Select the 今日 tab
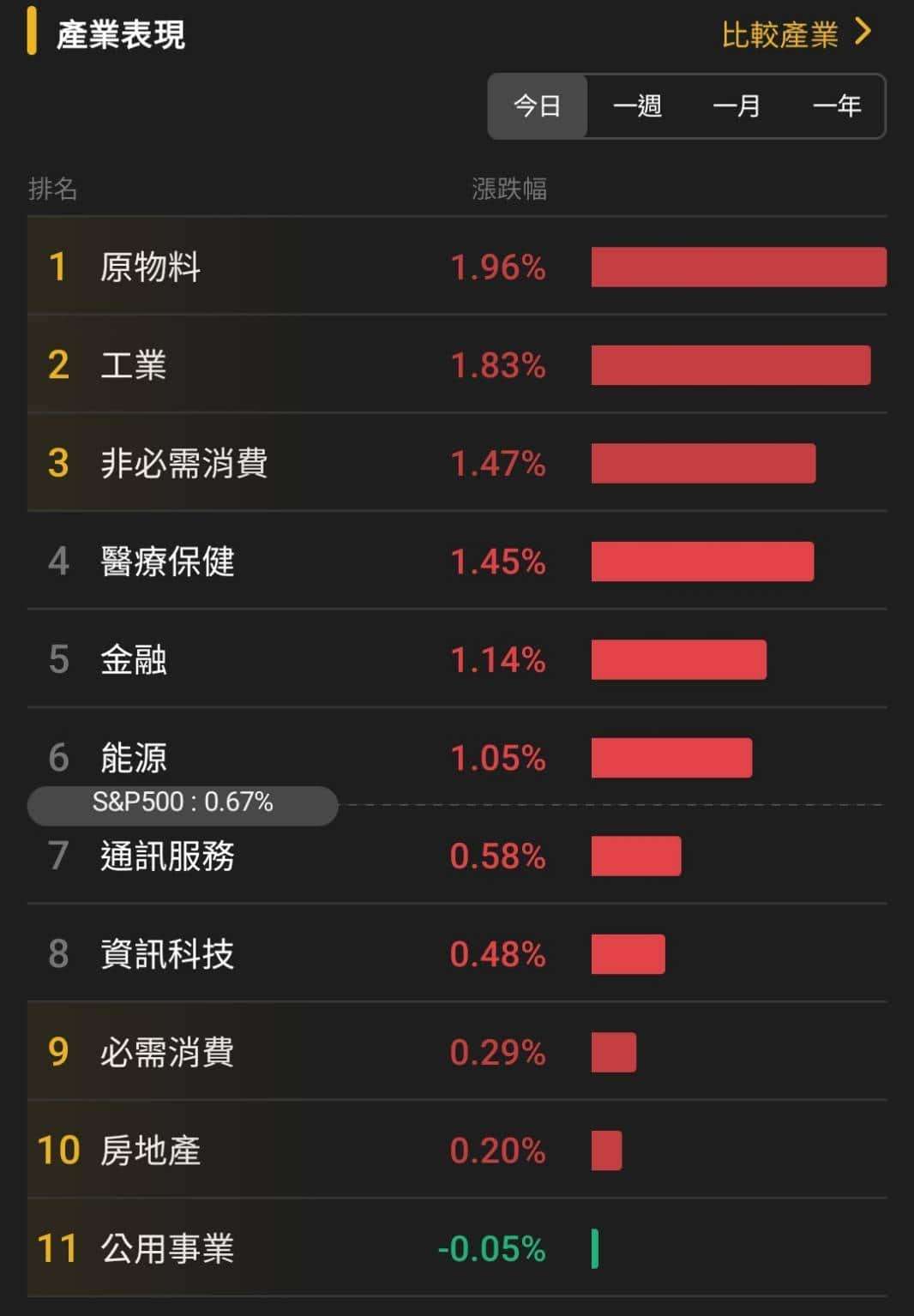 coord(537,105)
